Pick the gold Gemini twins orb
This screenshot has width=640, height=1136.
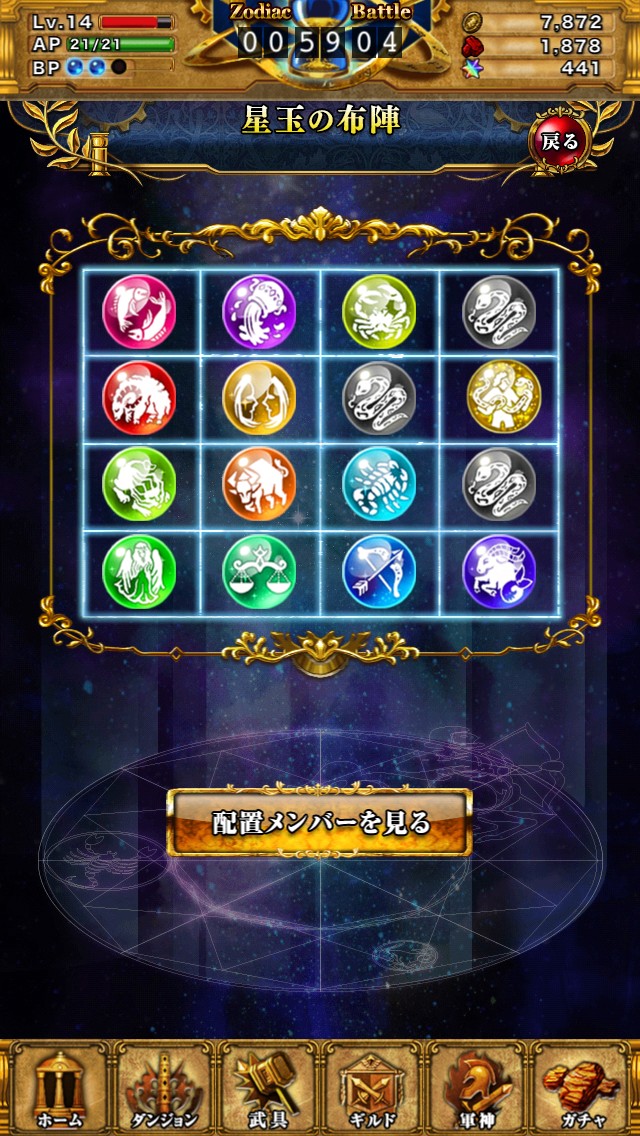(x=259, y=398)
